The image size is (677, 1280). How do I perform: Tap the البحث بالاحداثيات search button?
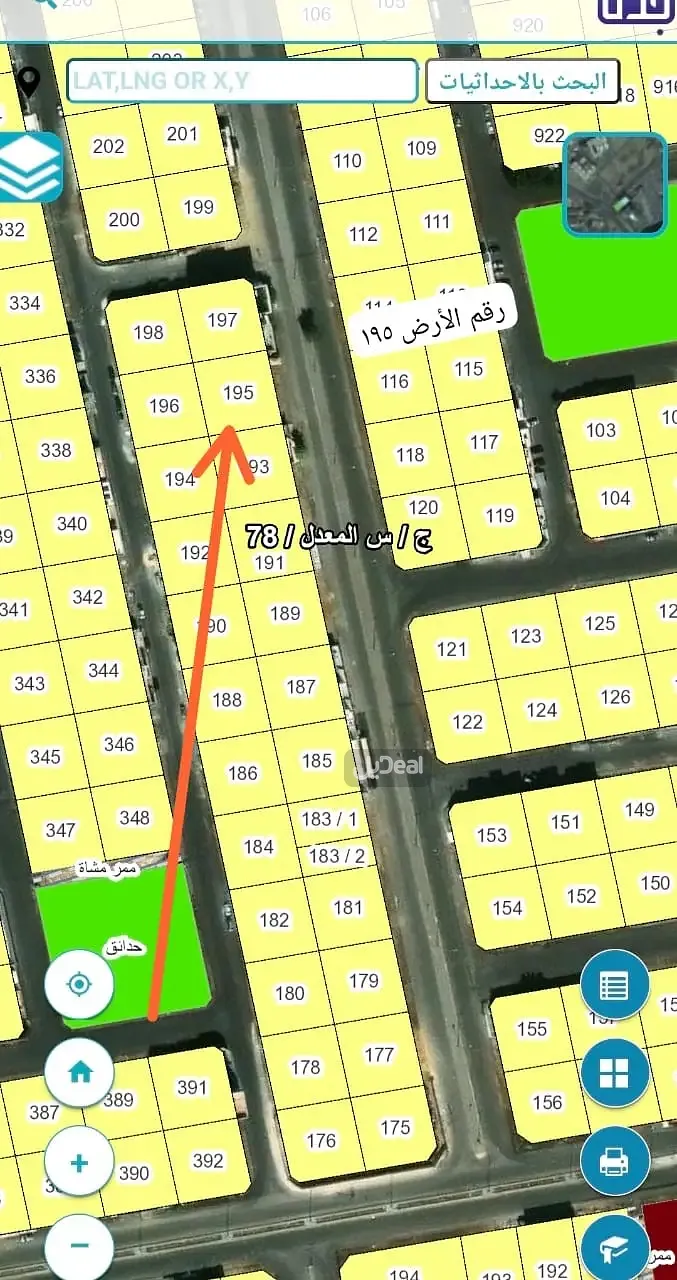click(x=522, y=81)
